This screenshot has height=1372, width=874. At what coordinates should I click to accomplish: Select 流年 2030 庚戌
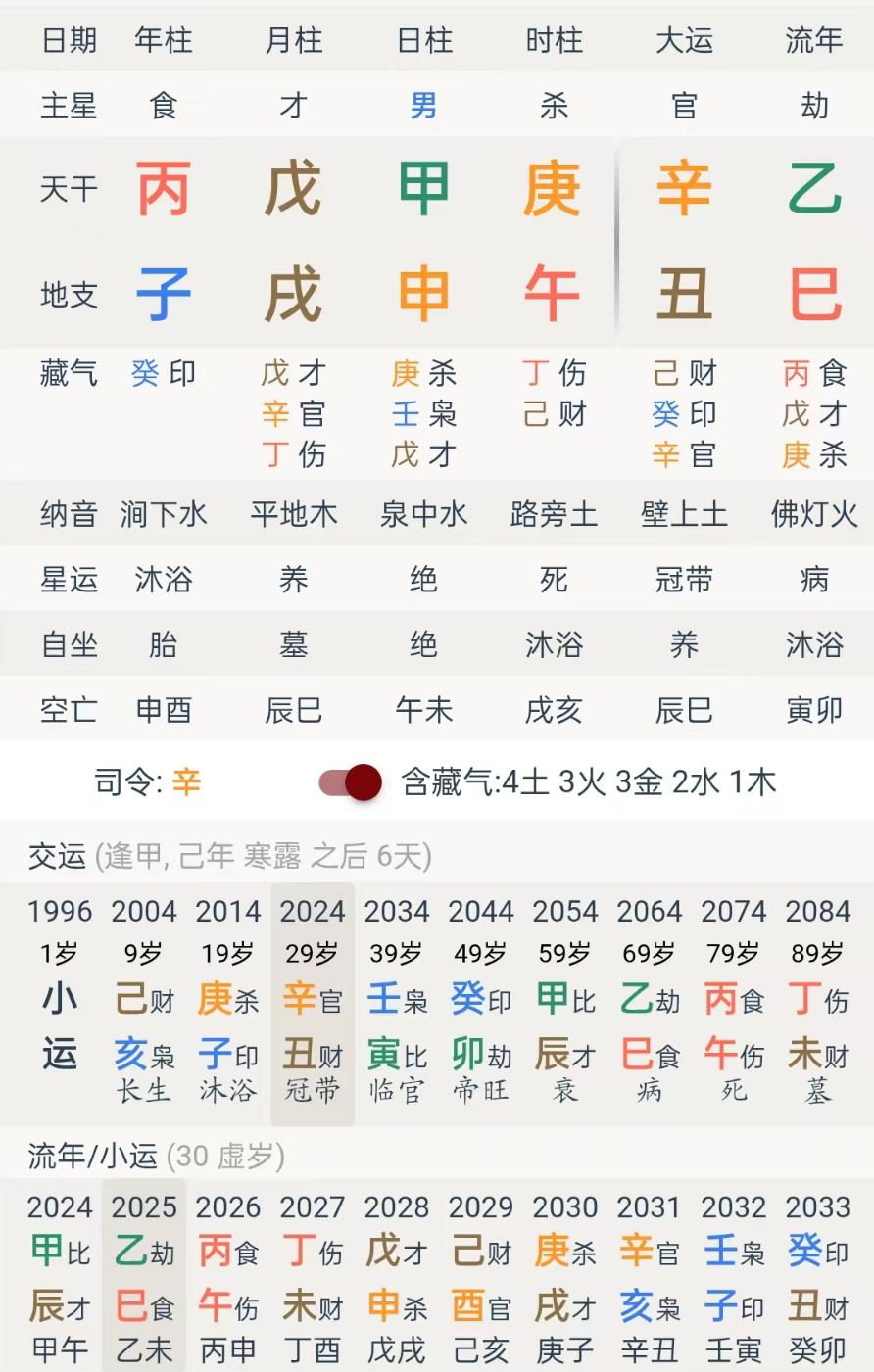click(565, 1278)
